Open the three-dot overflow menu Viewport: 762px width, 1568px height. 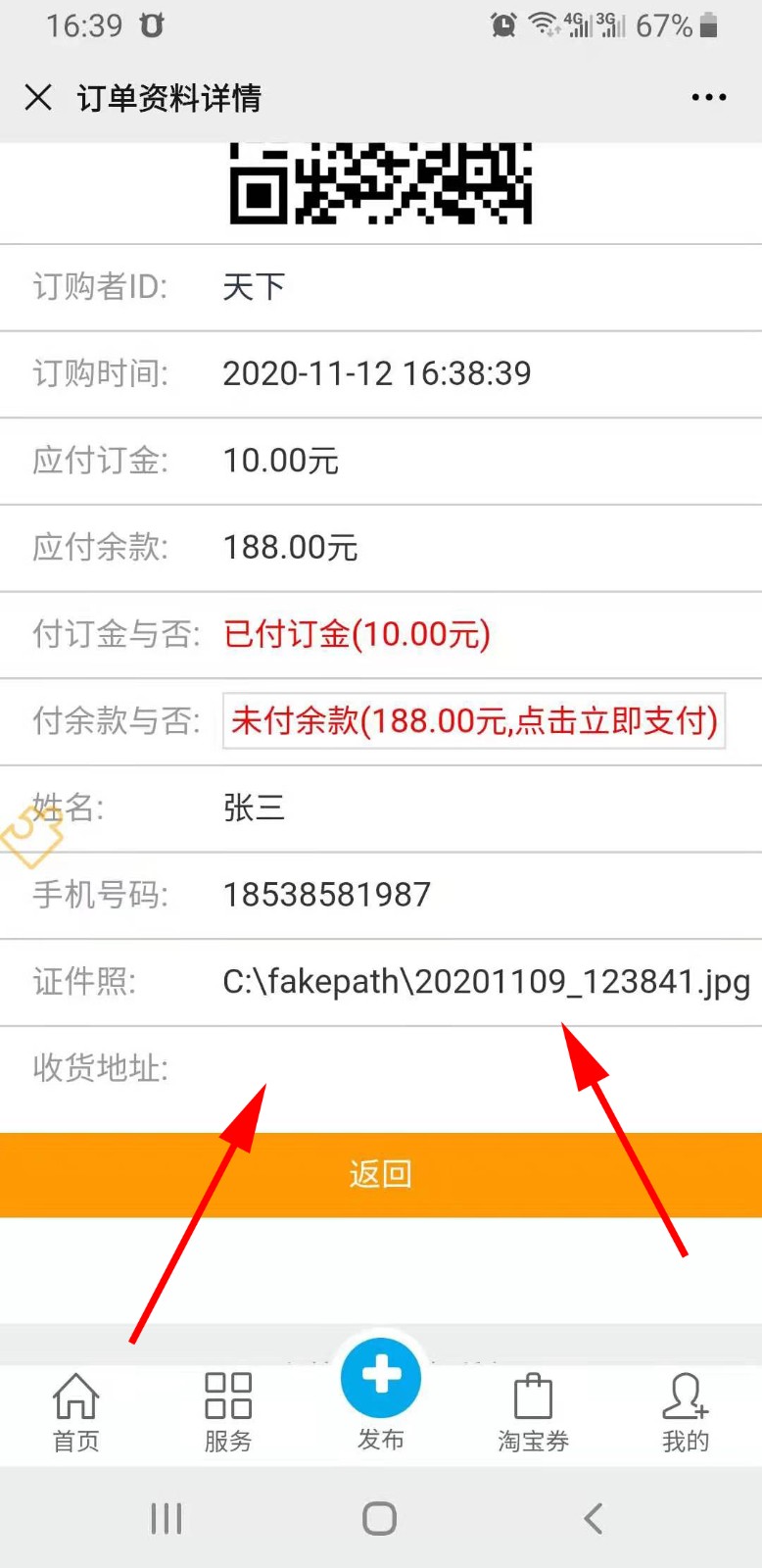point(708,97)
